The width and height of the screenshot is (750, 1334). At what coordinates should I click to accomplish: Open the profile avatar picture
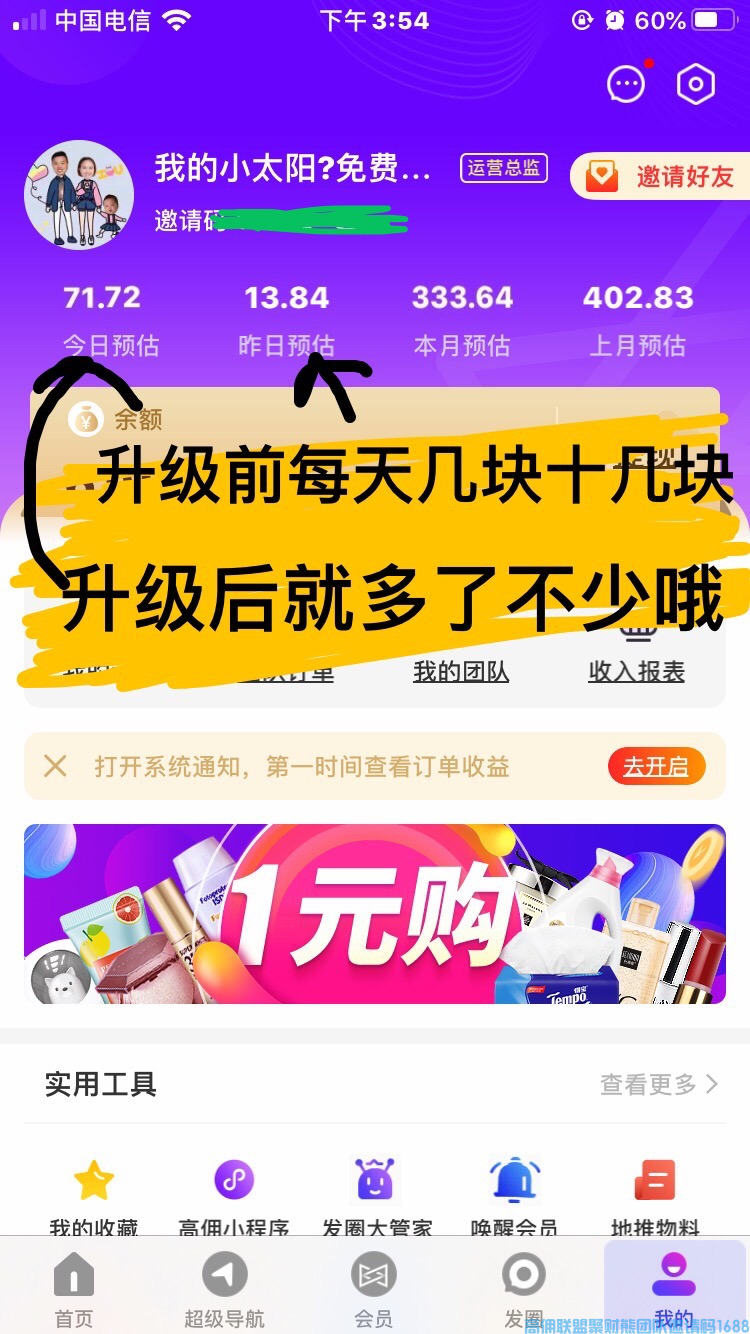(x=79, y=195)
